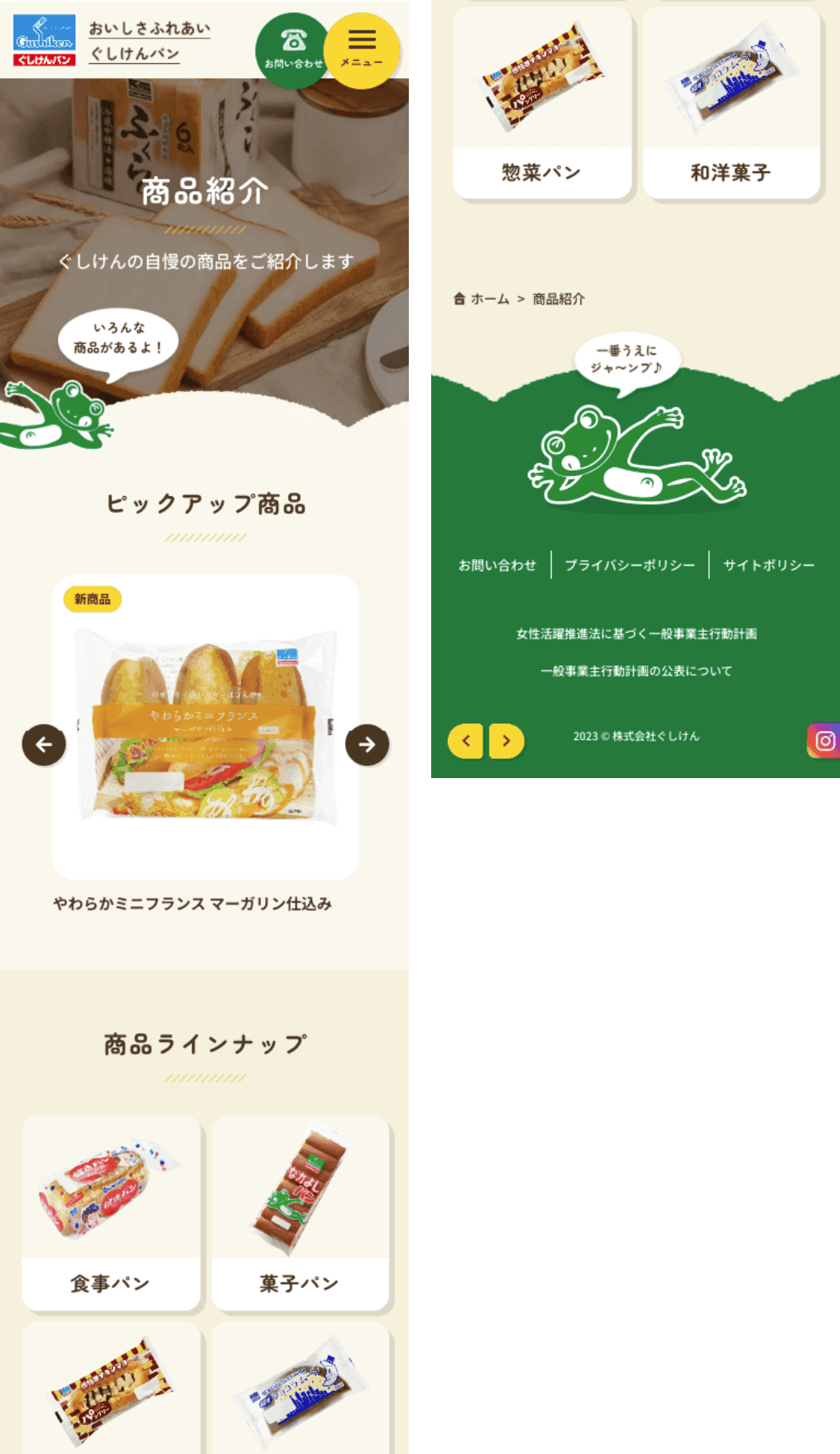This screenshot has width=840, height=1454.
Task: Open the サイトポリシー link
Action: pyautogui.click(x=769, y=565)
